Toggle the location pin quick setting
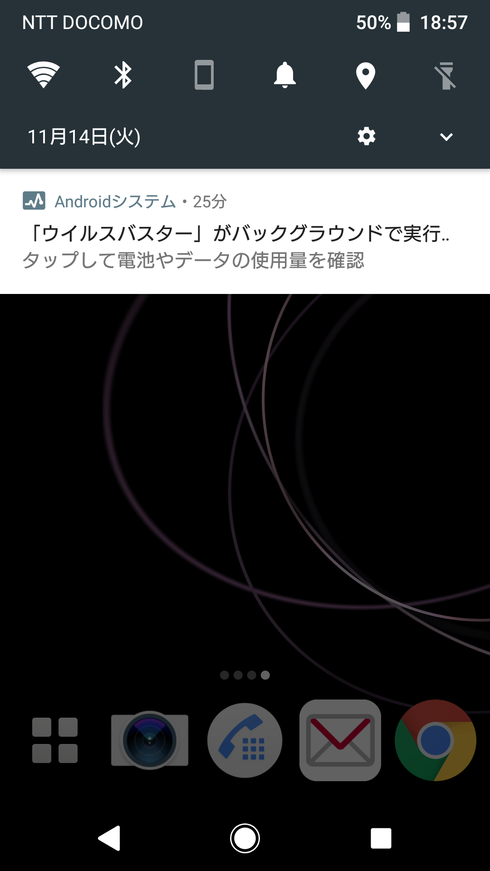Viewport: 490px width, 871px height. [x=366, y=76]
